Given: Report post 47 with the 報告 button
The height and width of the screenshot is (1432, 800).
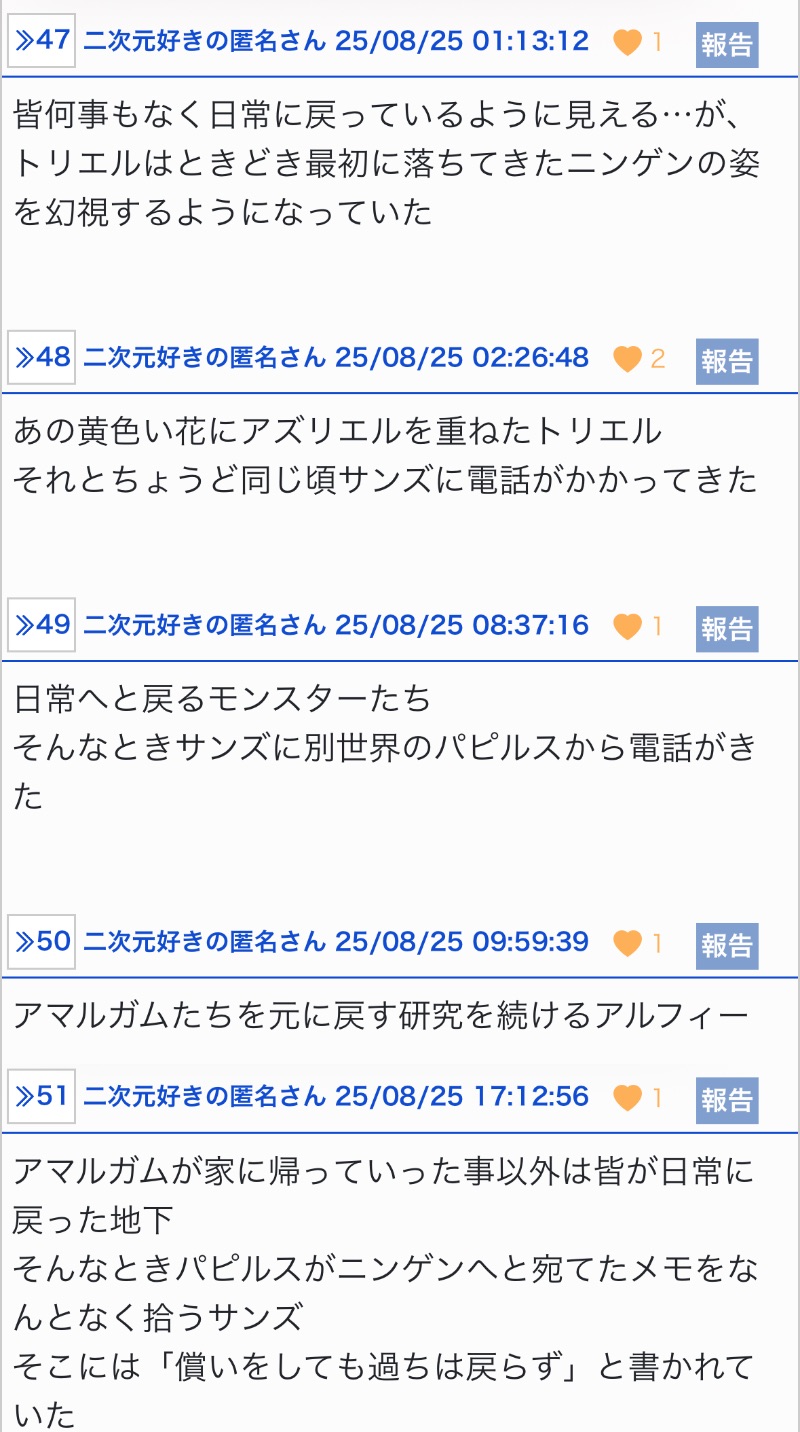Looking at the screenshot, I should pyautogui.click(x=727, y=44).
